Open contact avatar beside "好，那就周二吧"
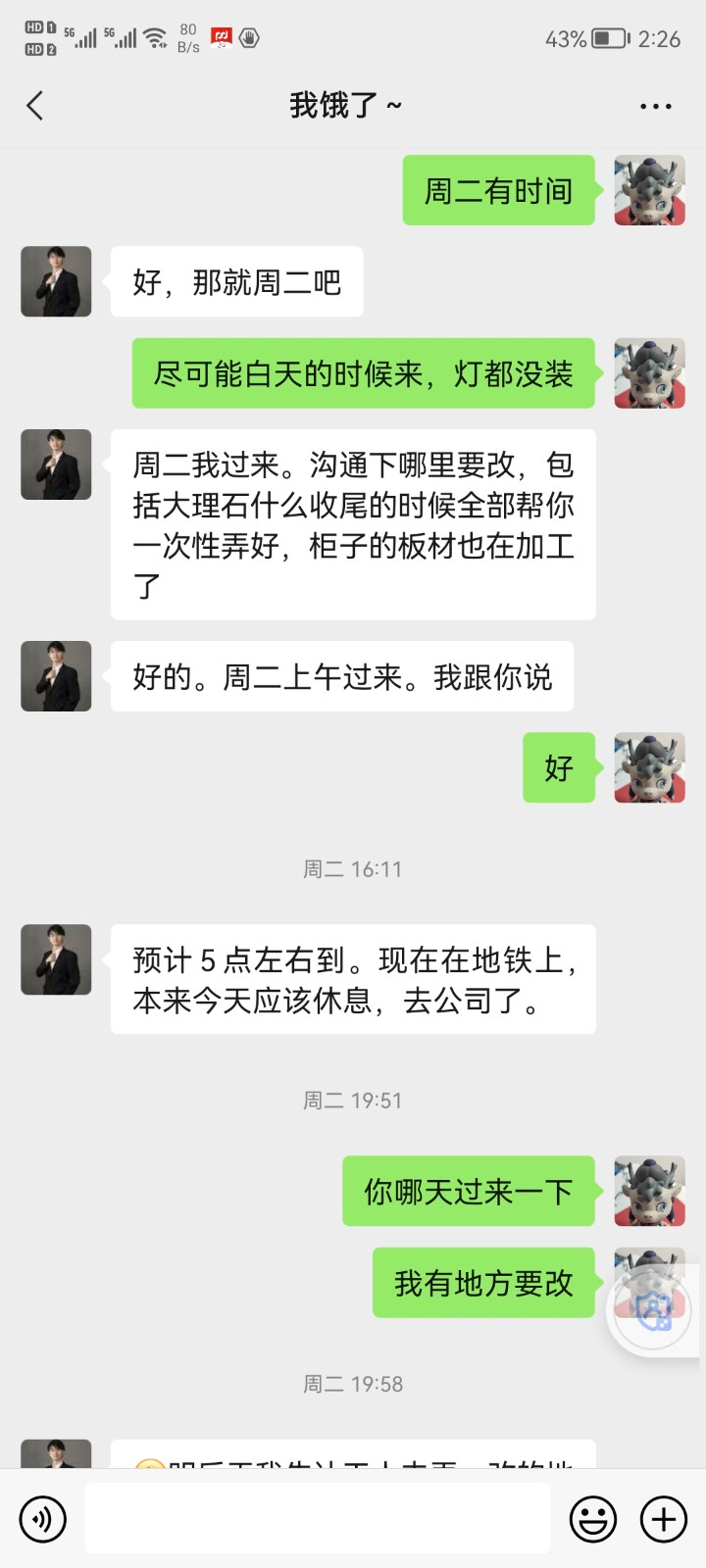 tap(57, 281)
